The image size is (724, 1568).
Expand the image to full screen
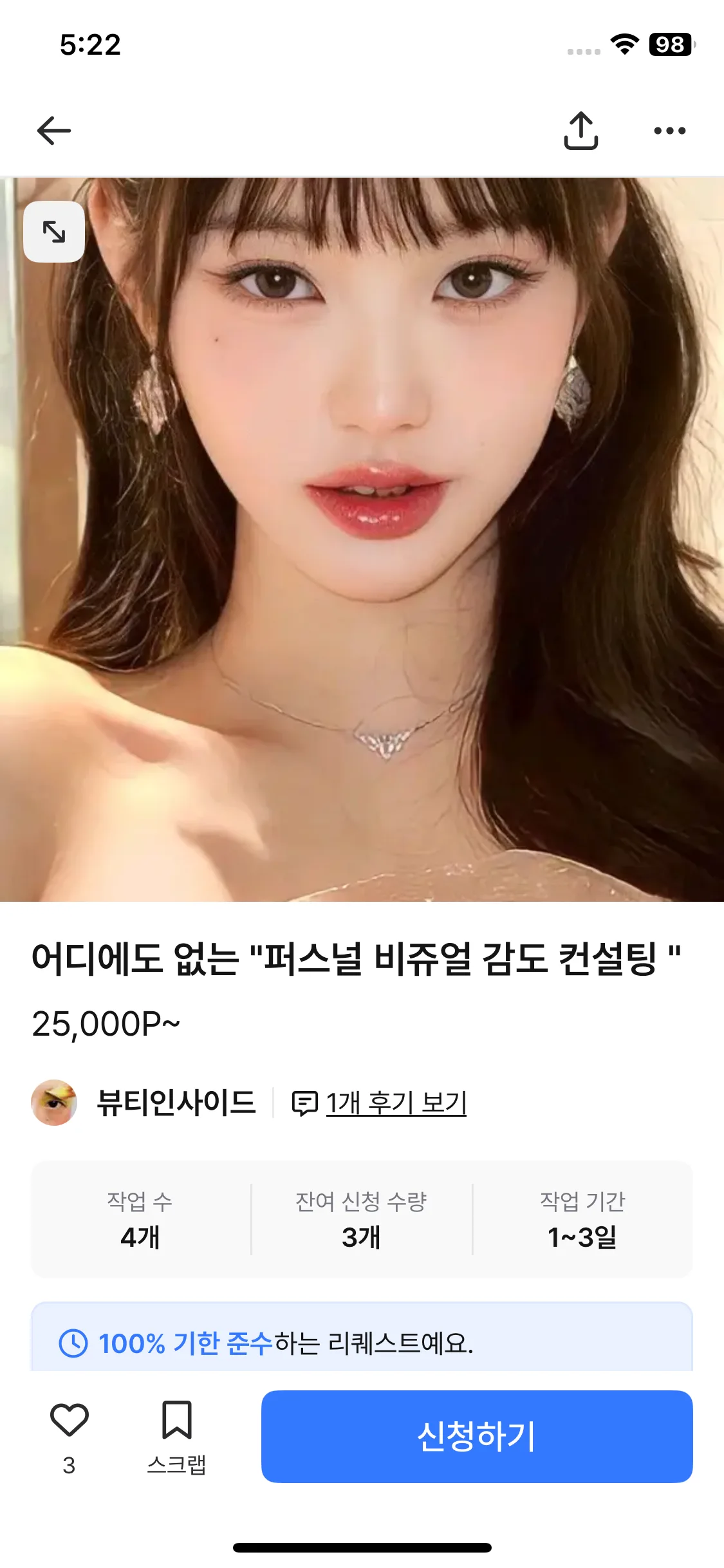54,232
